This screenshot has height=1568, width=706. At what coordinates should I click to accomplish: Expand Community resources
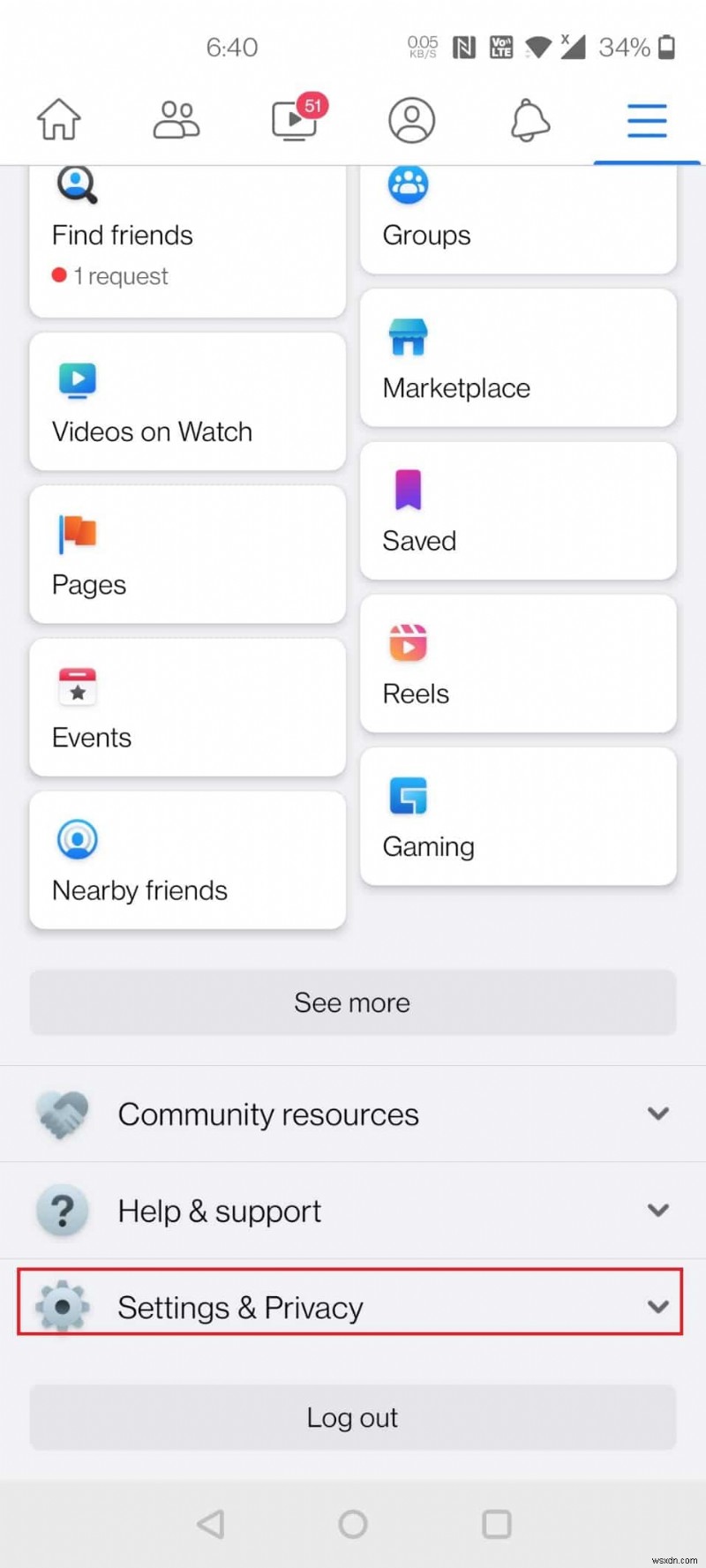[351, 1114]
